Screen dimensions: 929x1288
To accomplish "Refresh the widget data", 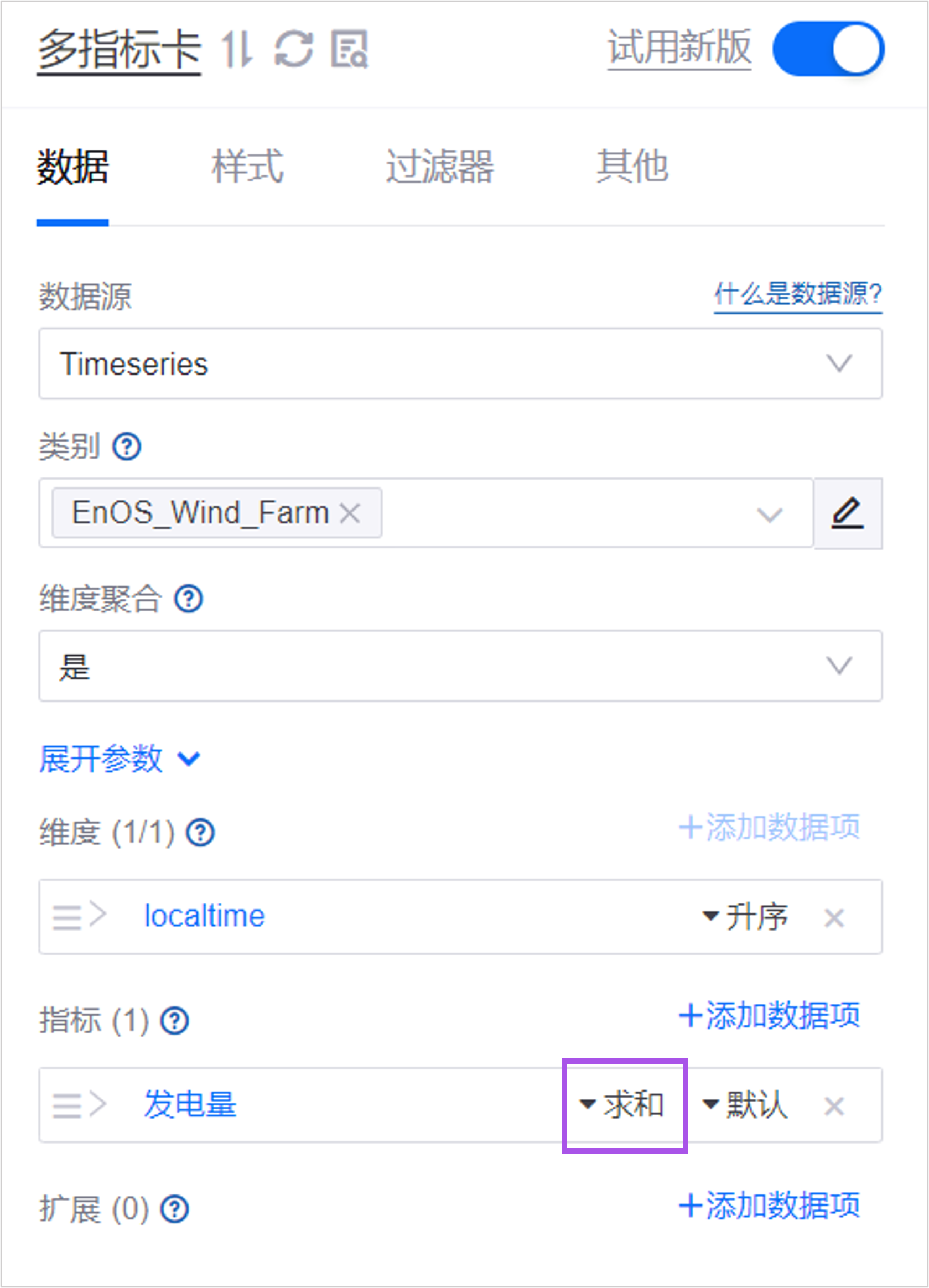I will pyautogui.click(x=294, y=49).
